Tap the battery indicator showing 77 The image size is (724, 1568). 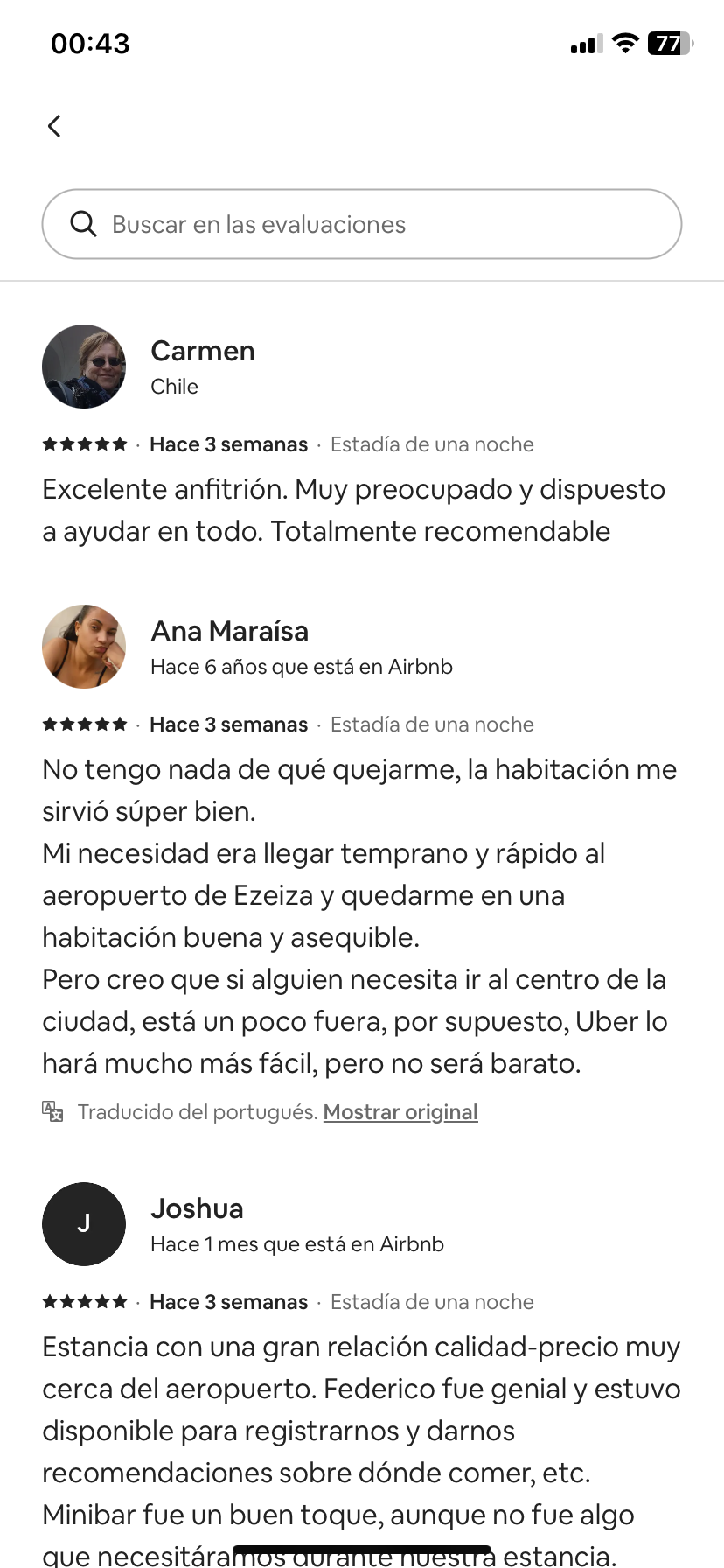click(667, 43)
